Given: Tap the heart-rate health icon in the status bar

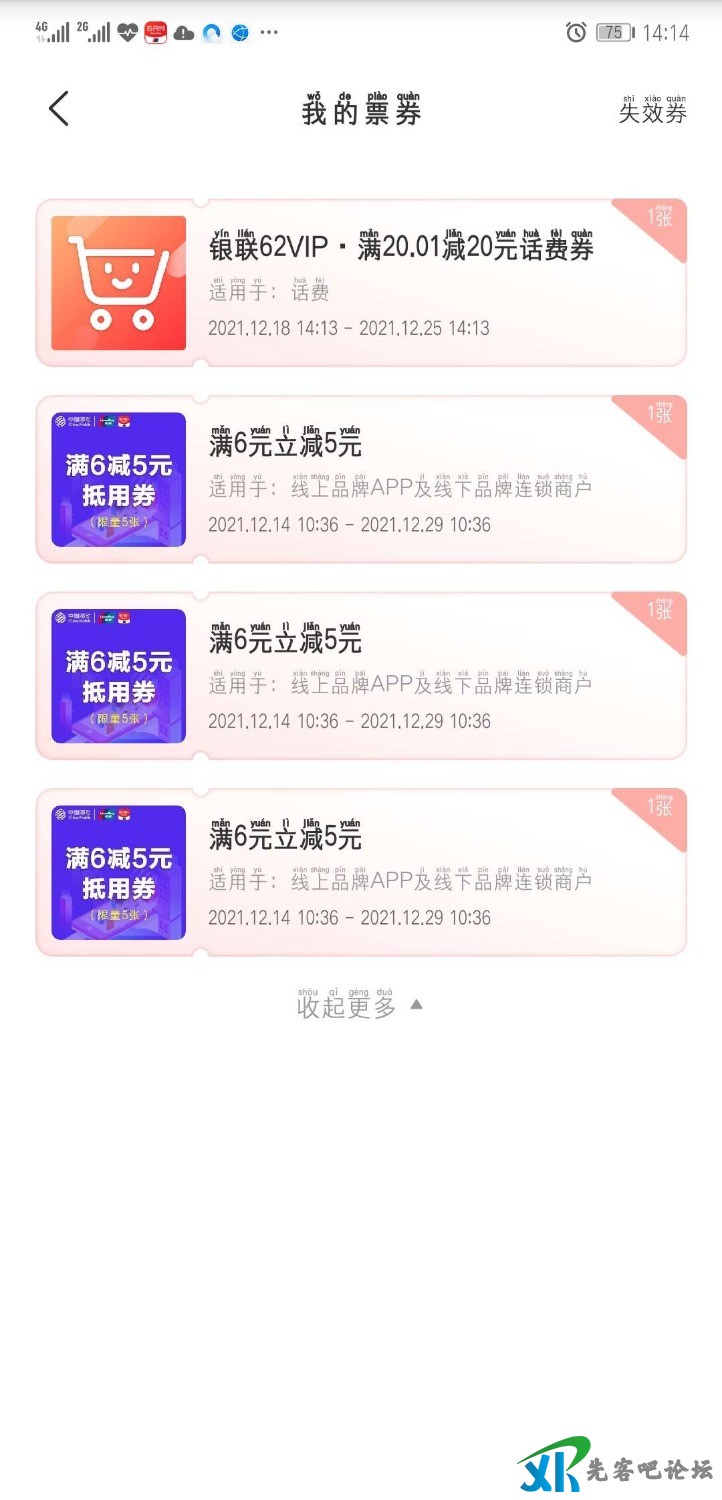Looking at the screenshot, I should click(127, 33).
